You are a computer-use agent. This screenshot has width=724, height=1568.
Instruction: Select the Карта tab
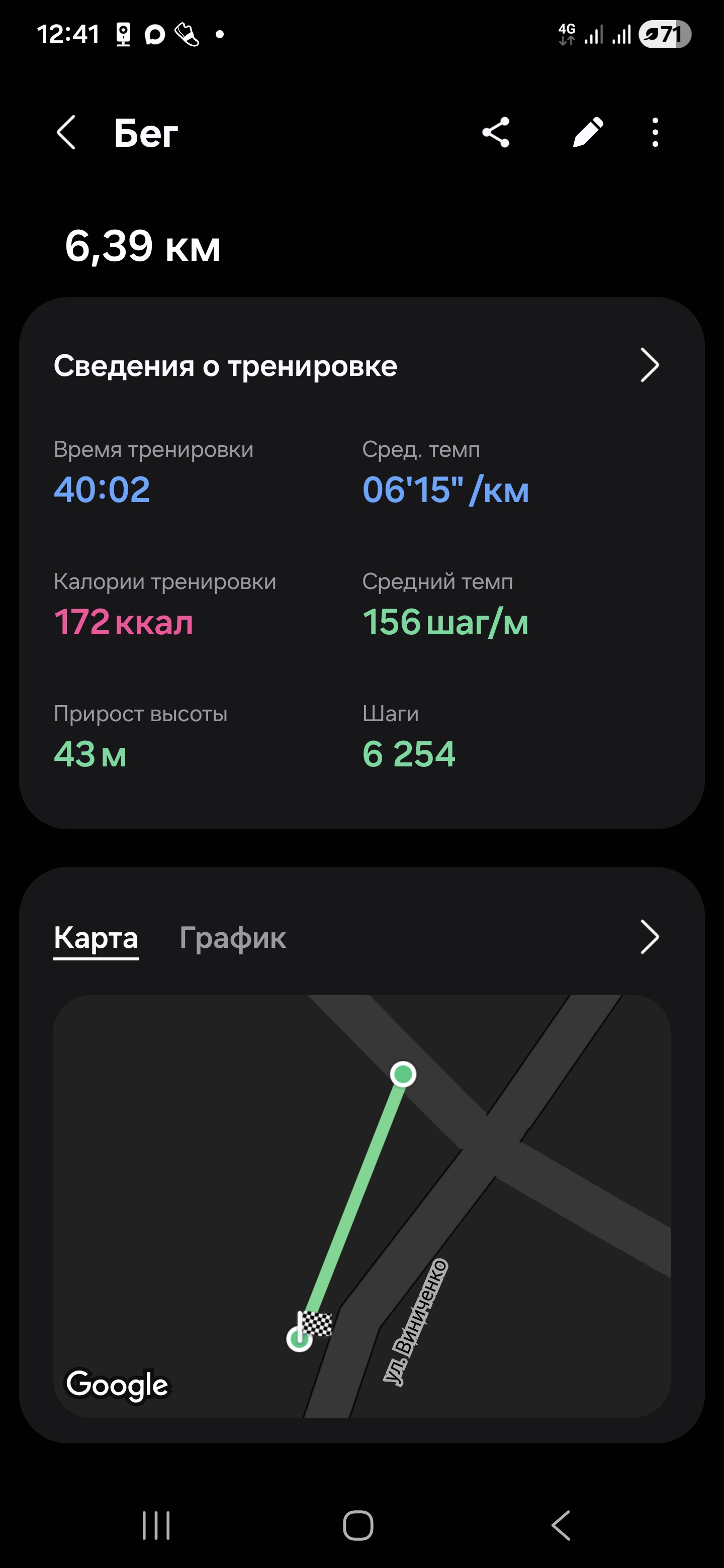(96, 937)
